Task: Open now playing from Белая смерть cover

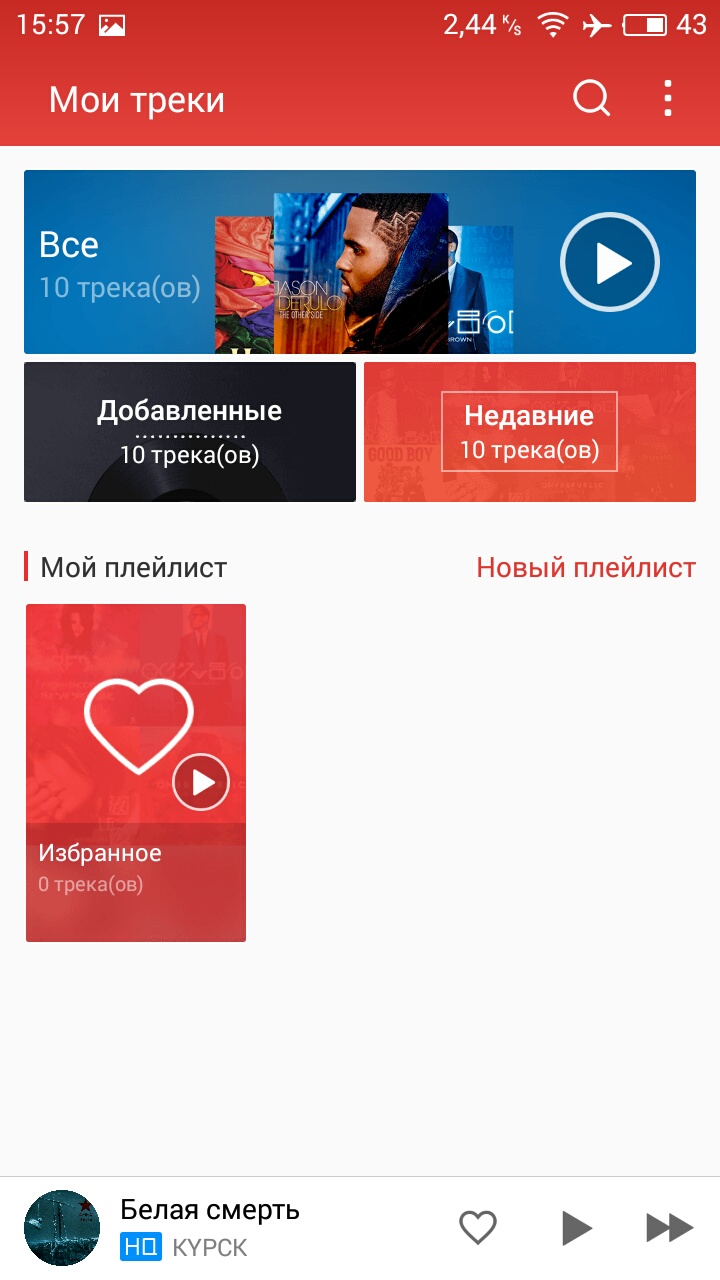Action: 62,1227
